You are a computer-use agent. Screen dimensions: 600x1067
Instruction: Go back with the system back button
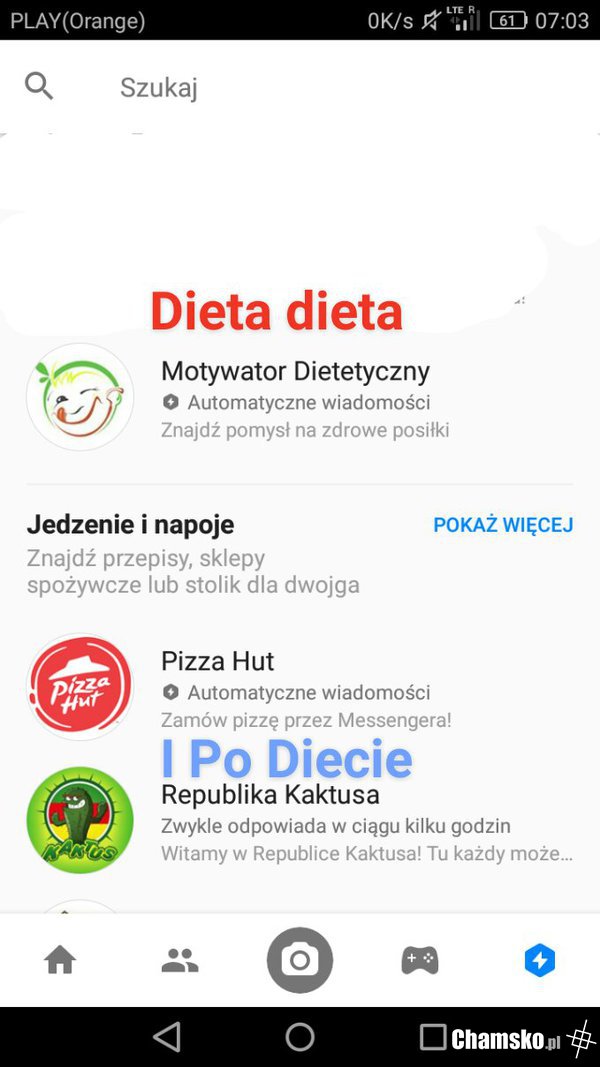[167, 1037]
